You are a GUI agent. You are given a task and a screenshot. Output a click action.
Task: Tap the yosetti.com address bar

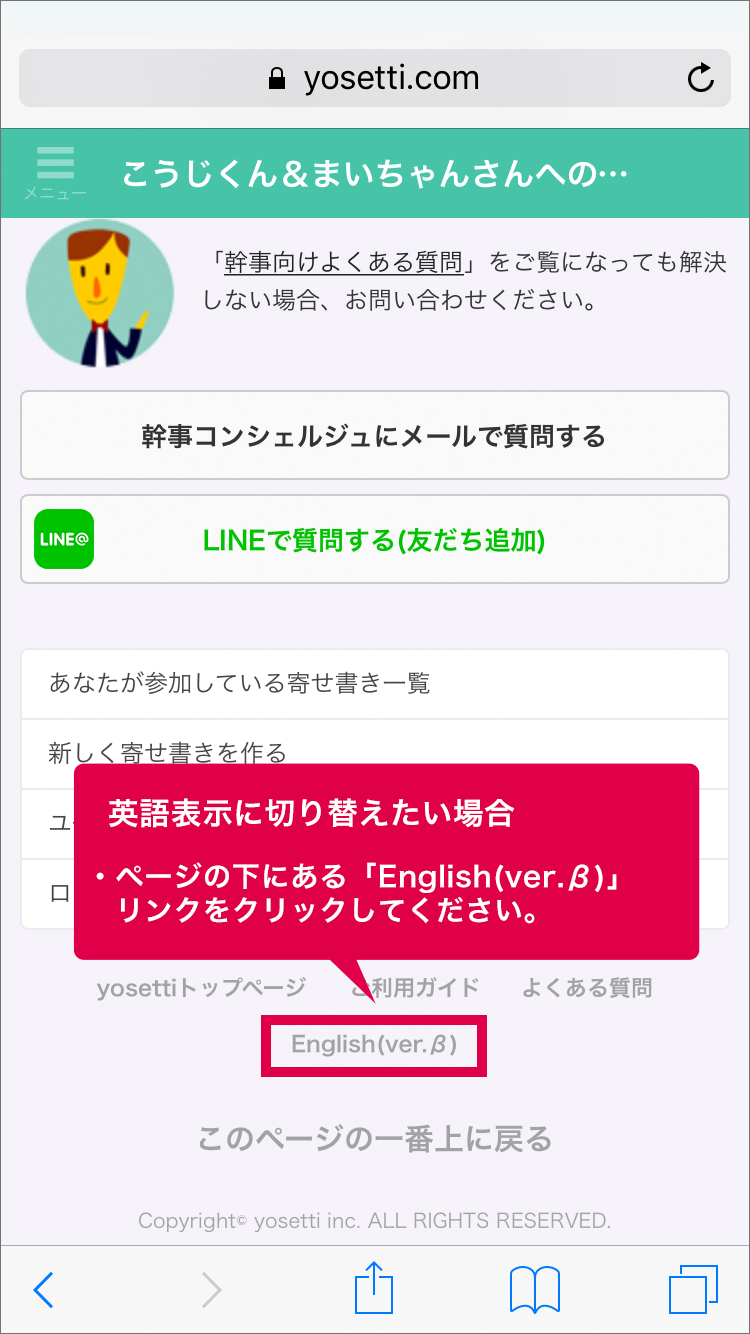click(375, 78)
